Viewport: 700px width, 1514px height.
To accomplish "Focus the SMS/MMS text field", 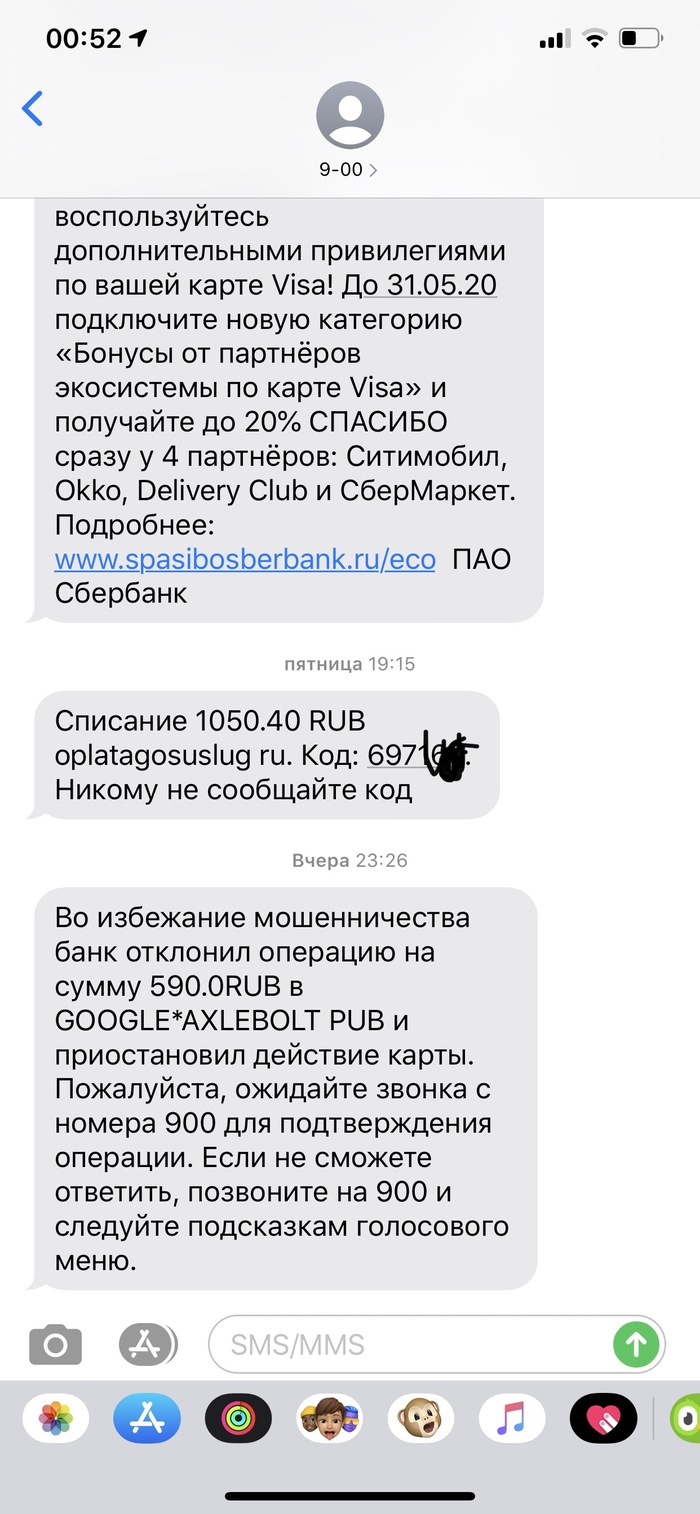I will tap(410, 1345).
